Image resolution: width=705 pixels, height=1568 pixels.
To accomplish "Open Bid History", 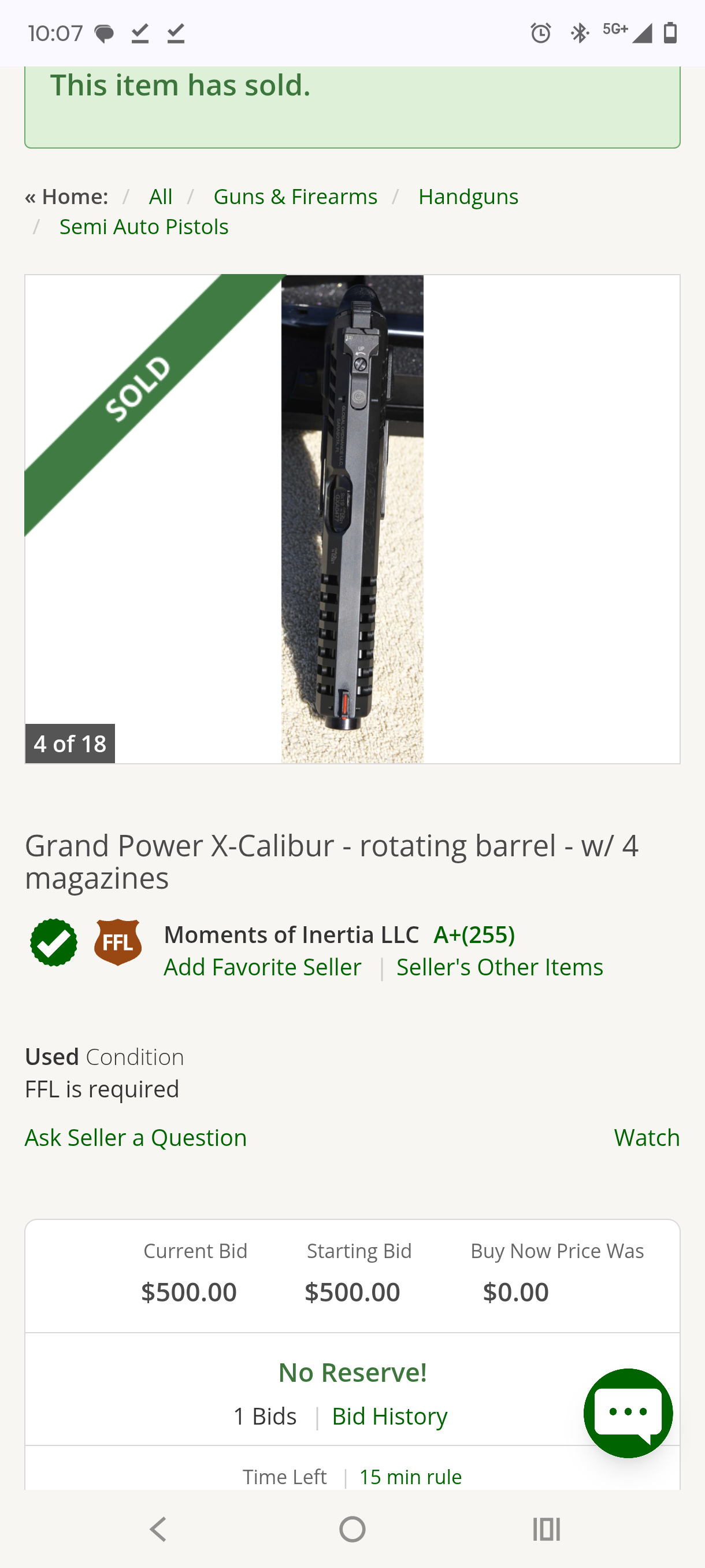I will click(389, 1416).
